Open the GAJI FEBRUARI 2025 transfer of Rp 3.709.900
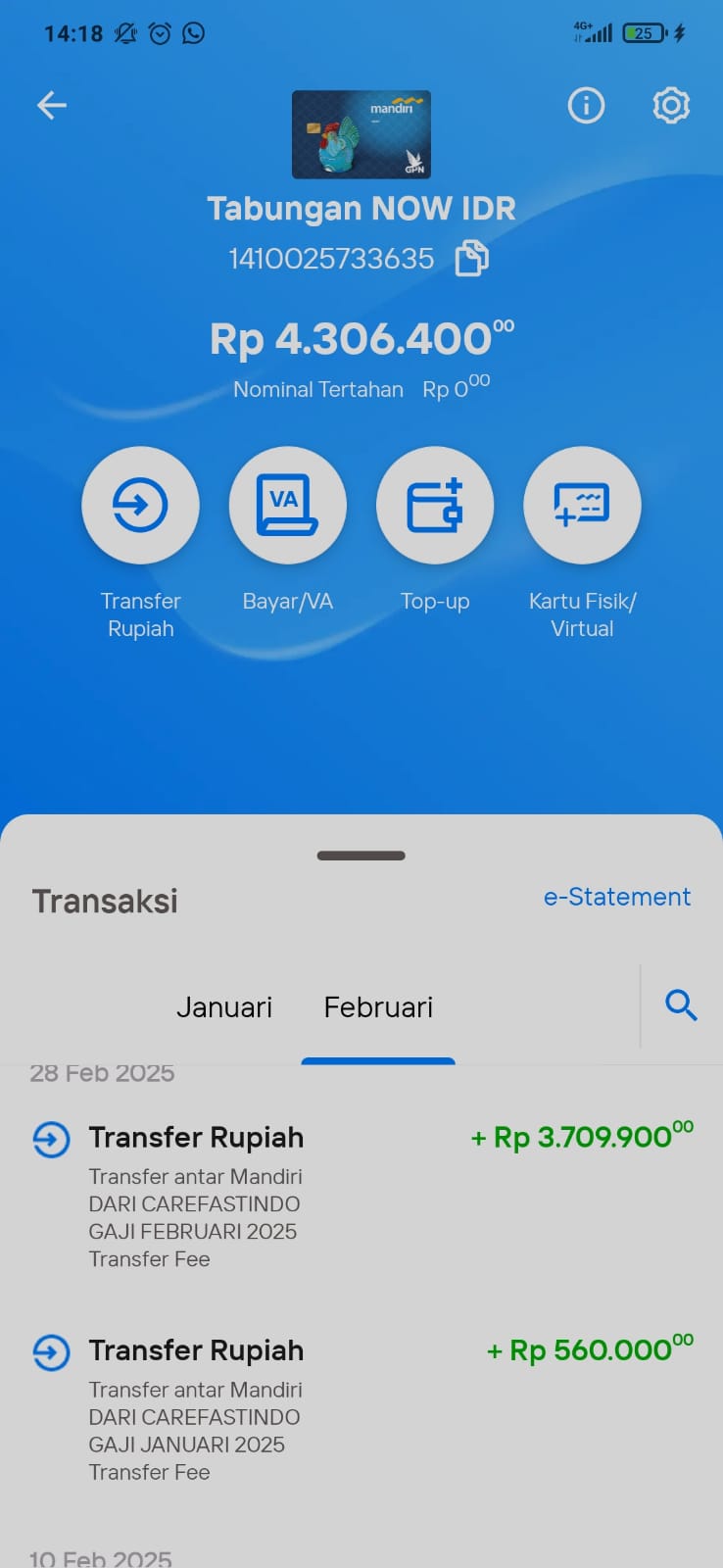This screenshot has height=1568, width=723. click(x=361, y=1196)
